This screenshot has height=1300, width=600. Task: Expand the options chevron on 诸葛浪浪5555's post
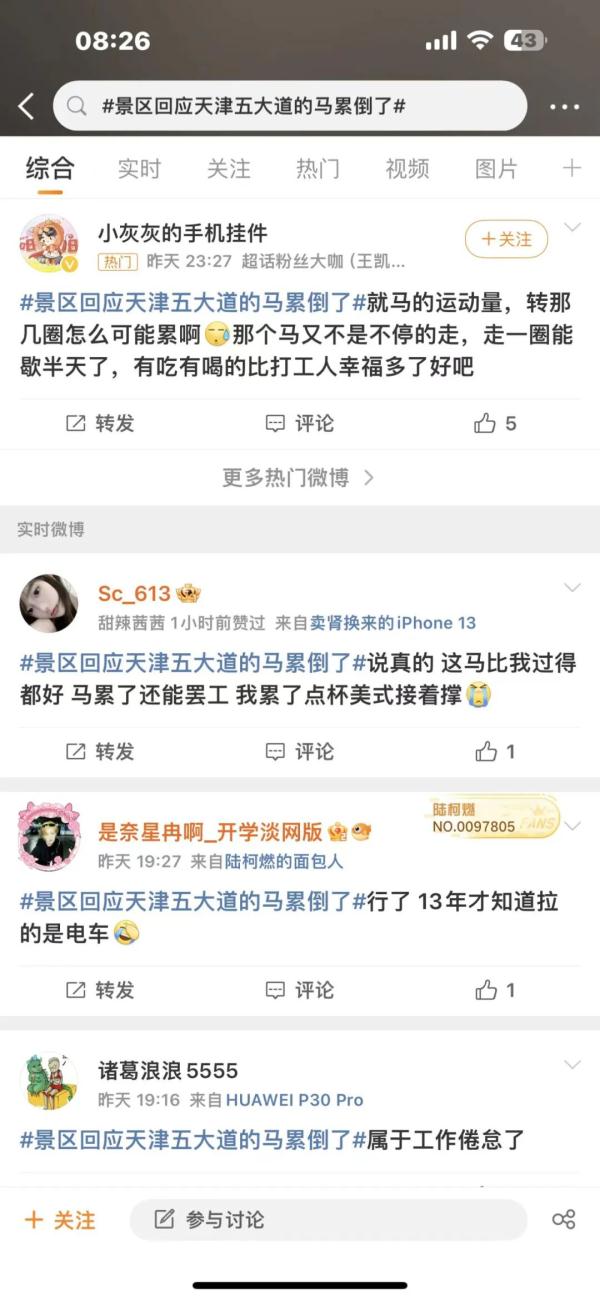click(x=572, y=1065)
